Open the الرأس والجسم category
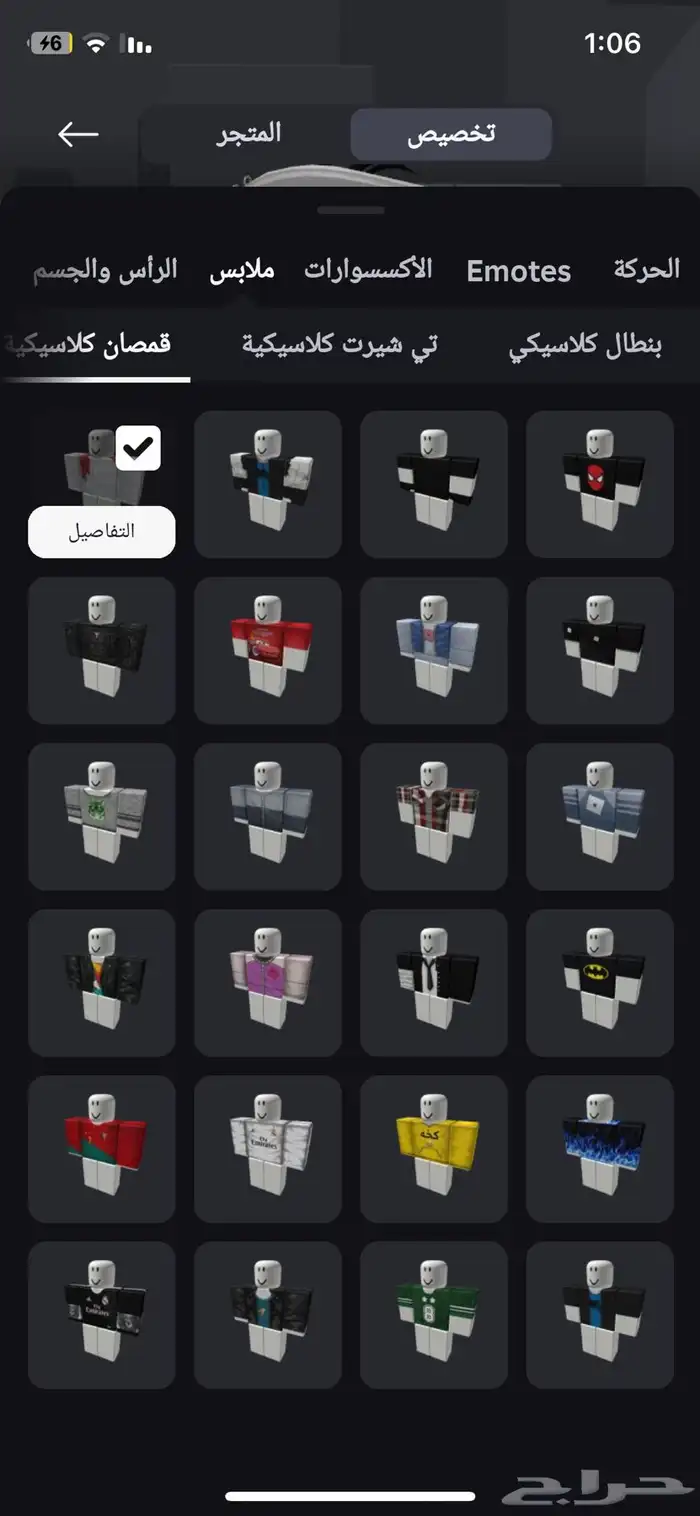The image size is (700, 1516). click(x=105, y=270)
